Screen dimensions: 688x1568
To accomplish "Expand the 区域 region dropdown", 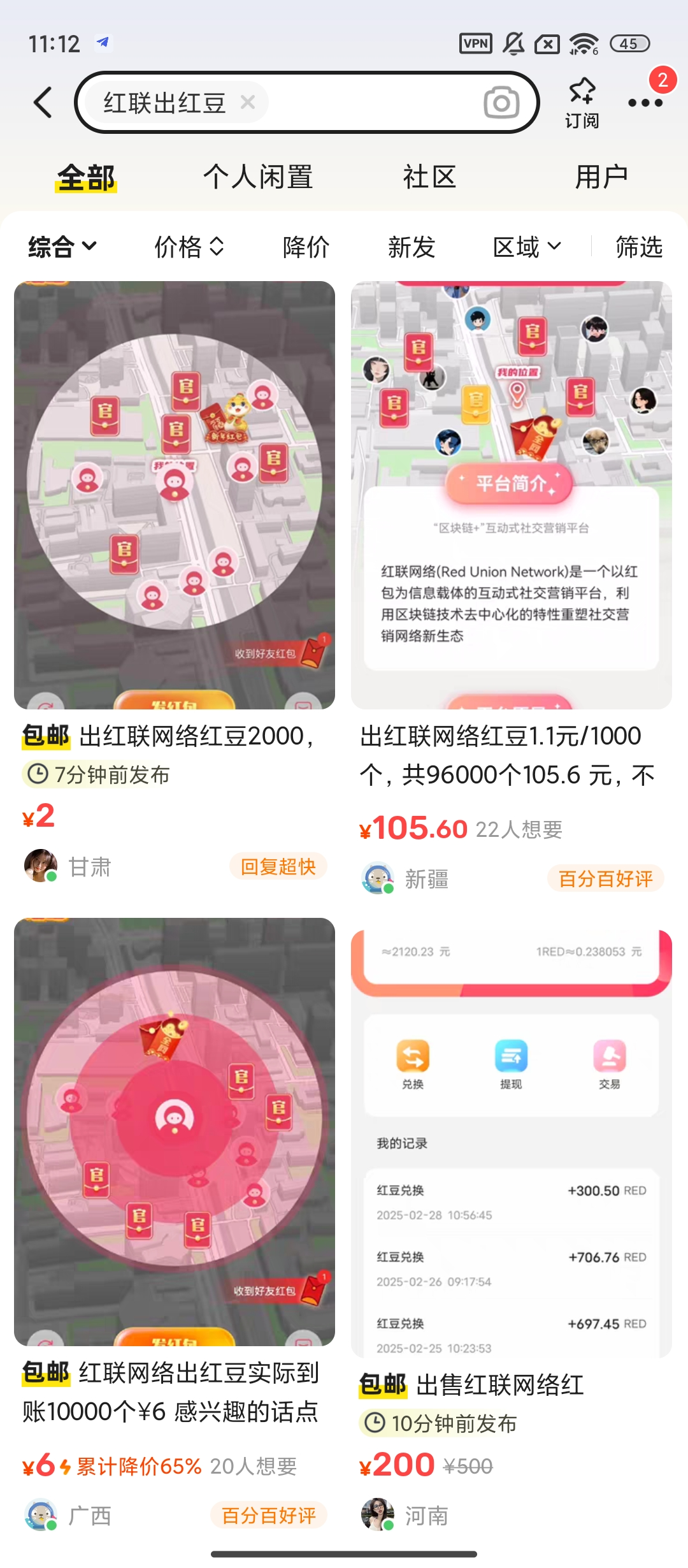I will 527,247.
